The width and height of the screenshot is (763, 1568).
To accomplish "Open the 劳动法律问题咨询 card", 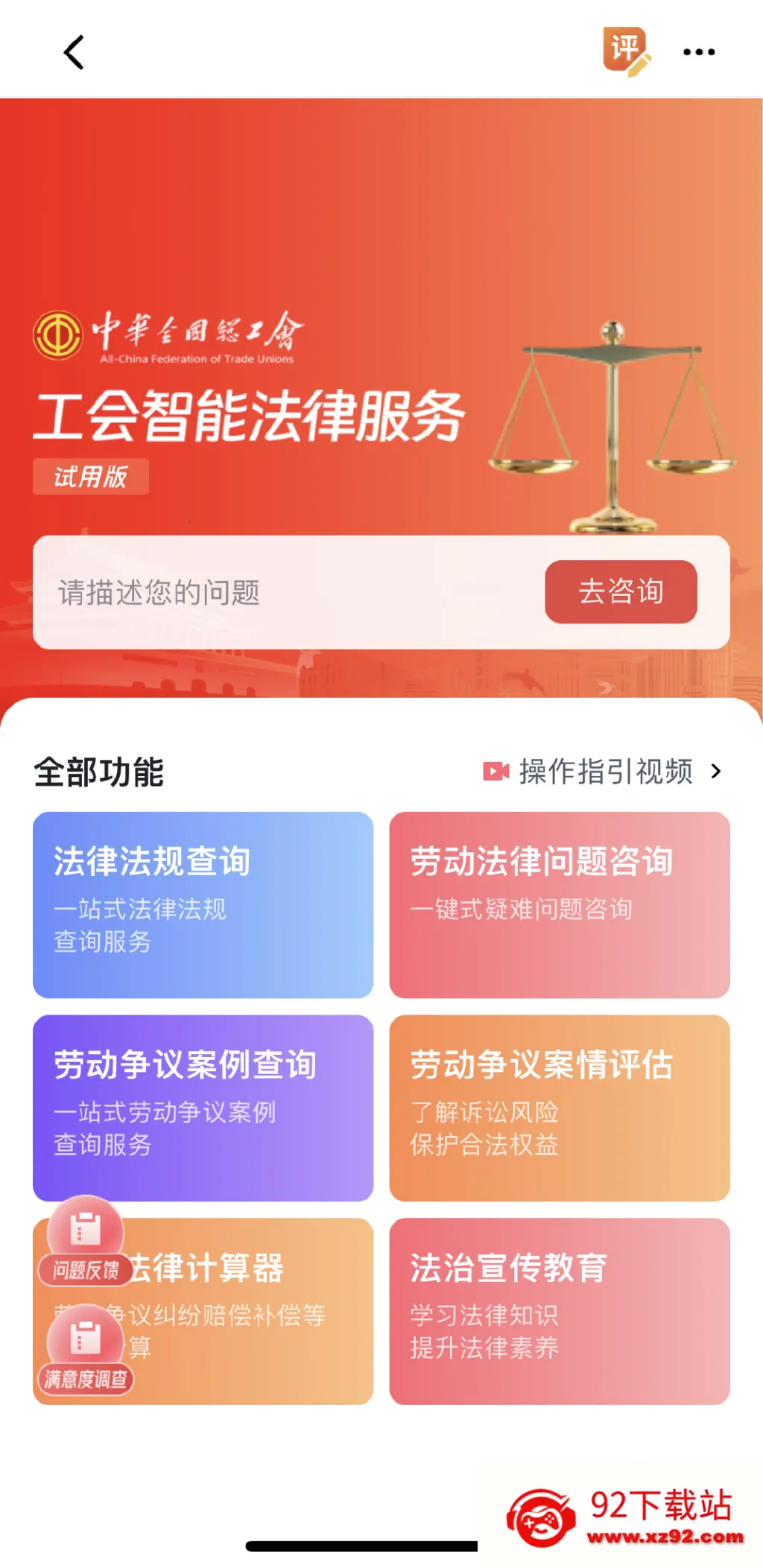I will click(x=560, y=905).
